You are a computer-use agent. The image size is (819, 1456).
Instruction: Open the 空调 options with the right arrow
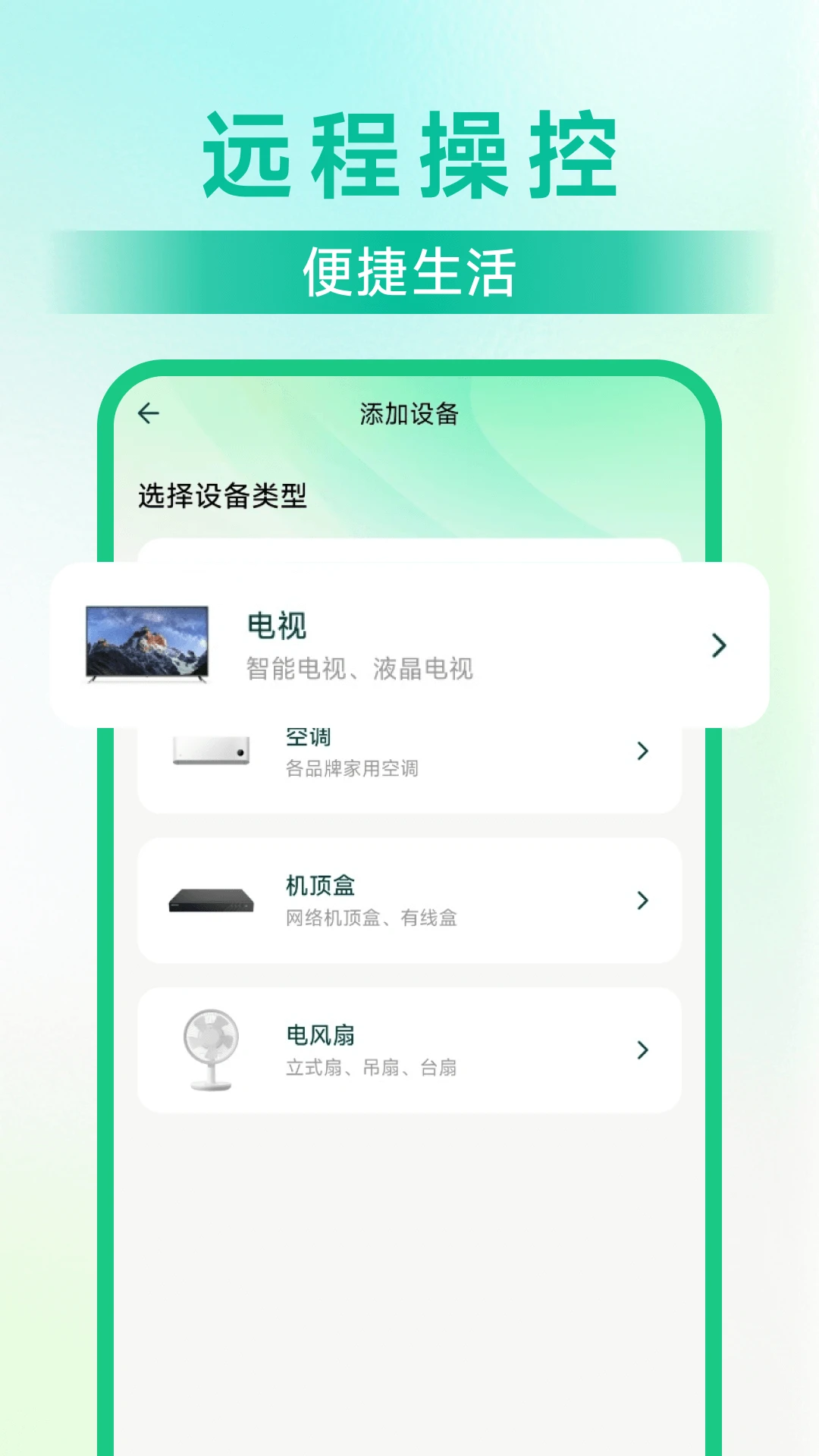(643, 751)
